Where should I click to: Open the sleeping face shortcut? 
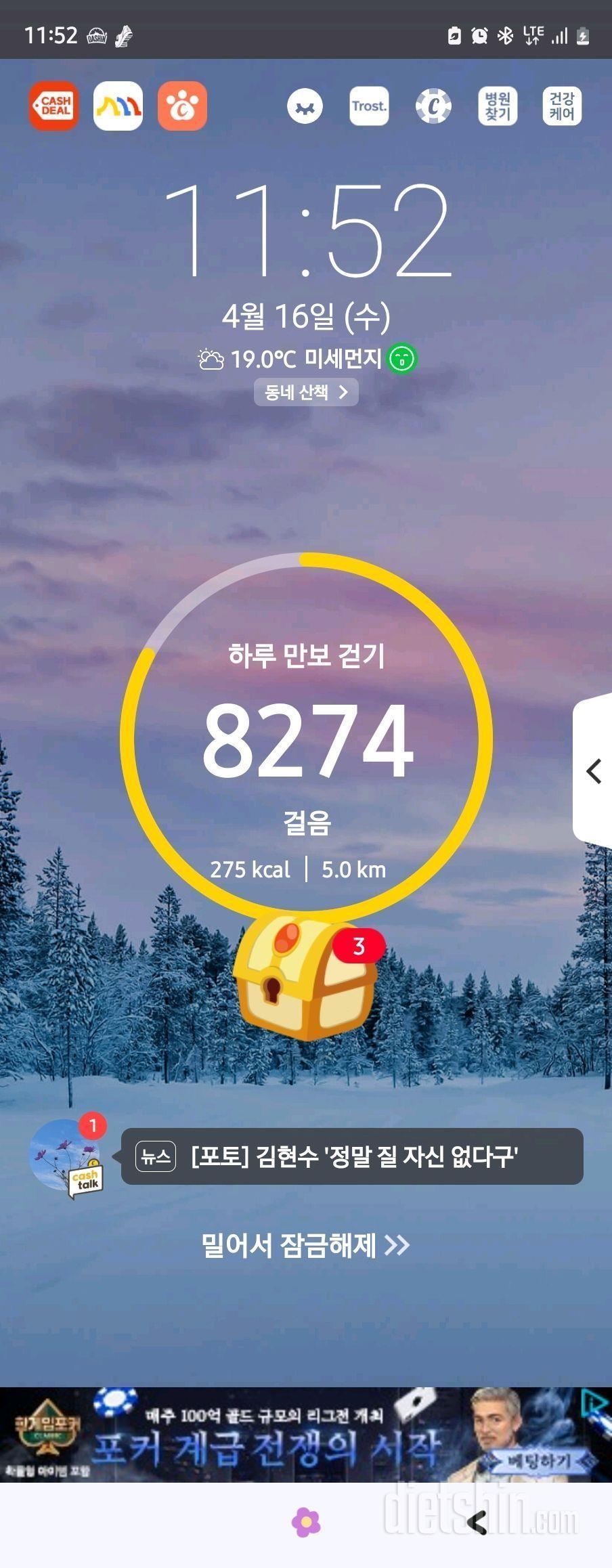(305, 106)
